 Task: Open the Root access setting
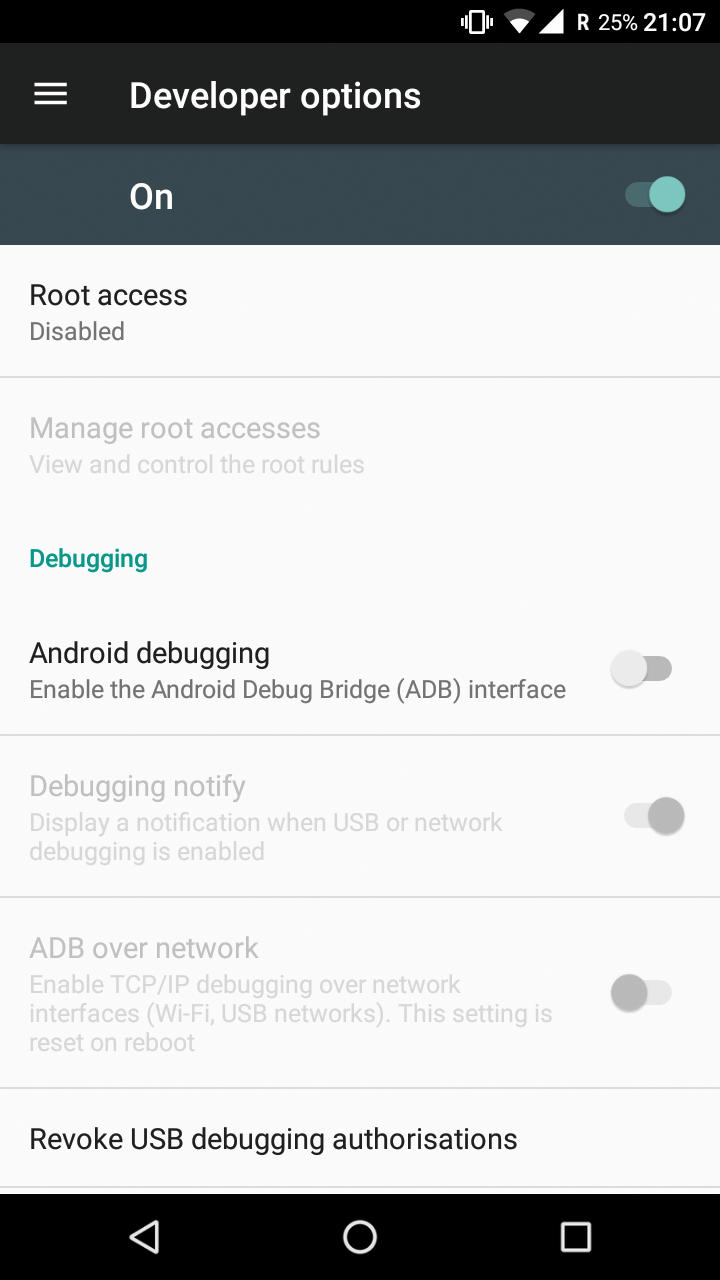pos(360,312)
